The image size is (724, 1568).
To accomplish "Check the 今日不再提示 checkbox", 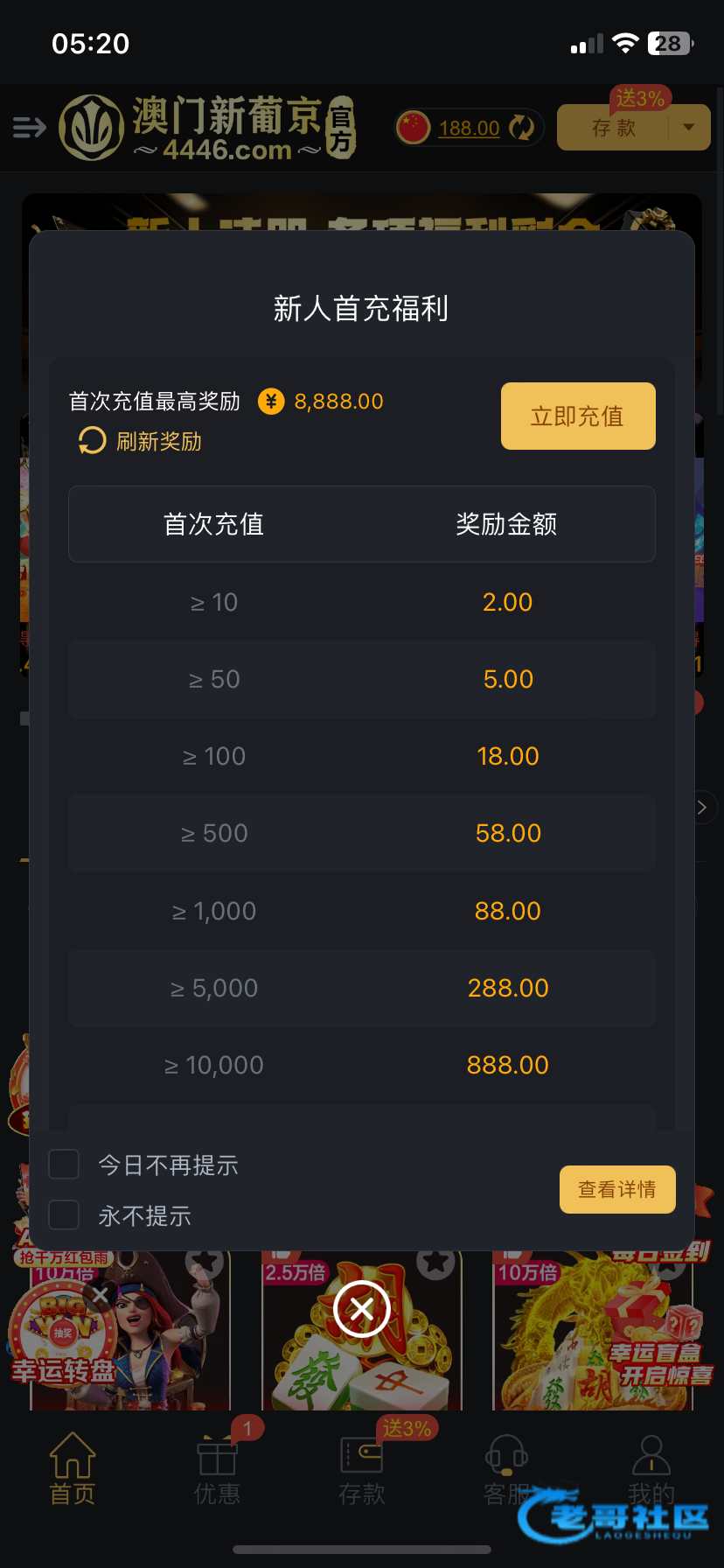I will click(64, 1165).
